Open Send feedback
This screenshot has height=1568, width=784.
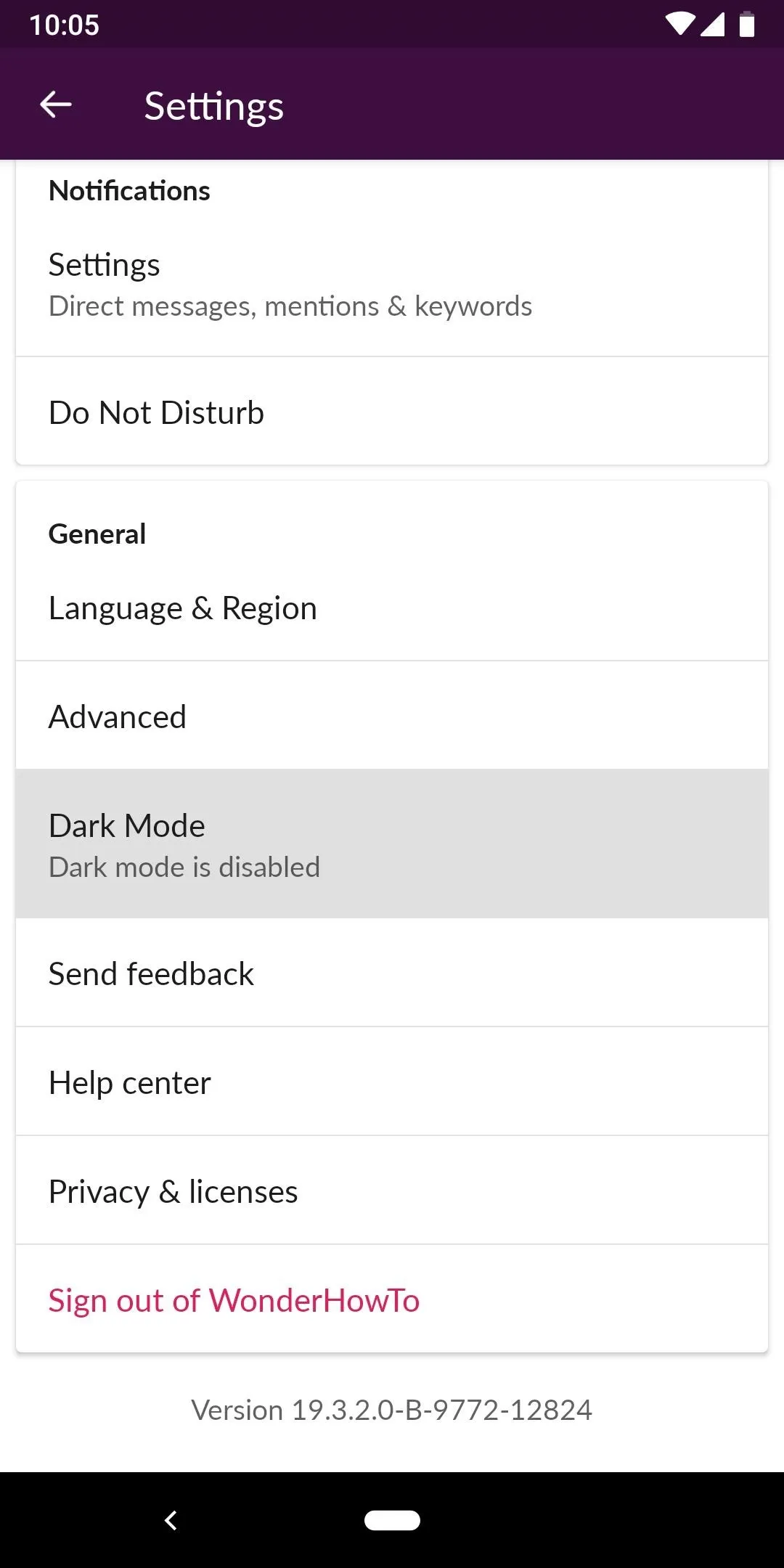pyautogui.click(x=392, y=973)
